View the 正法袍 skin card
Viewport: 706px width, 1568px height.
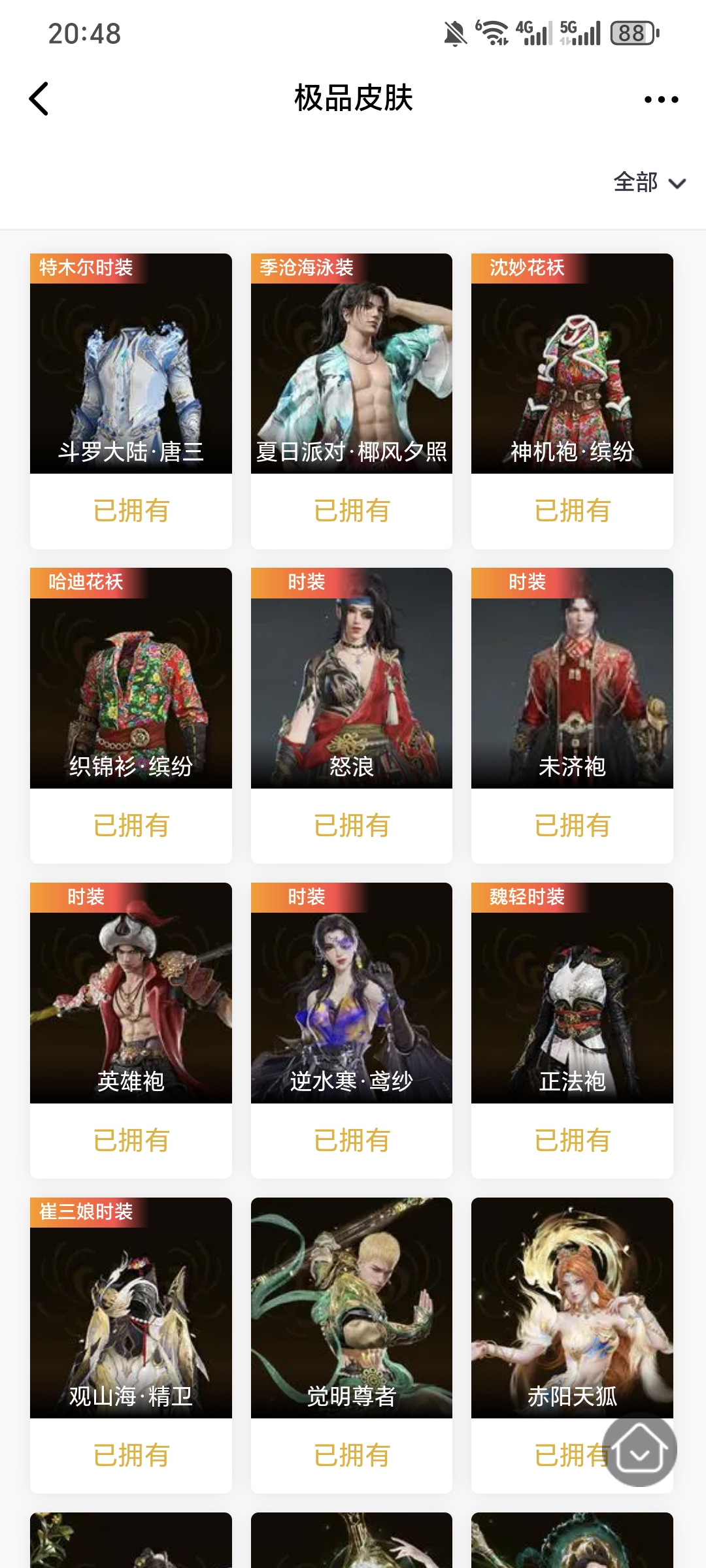pos(572,993)
